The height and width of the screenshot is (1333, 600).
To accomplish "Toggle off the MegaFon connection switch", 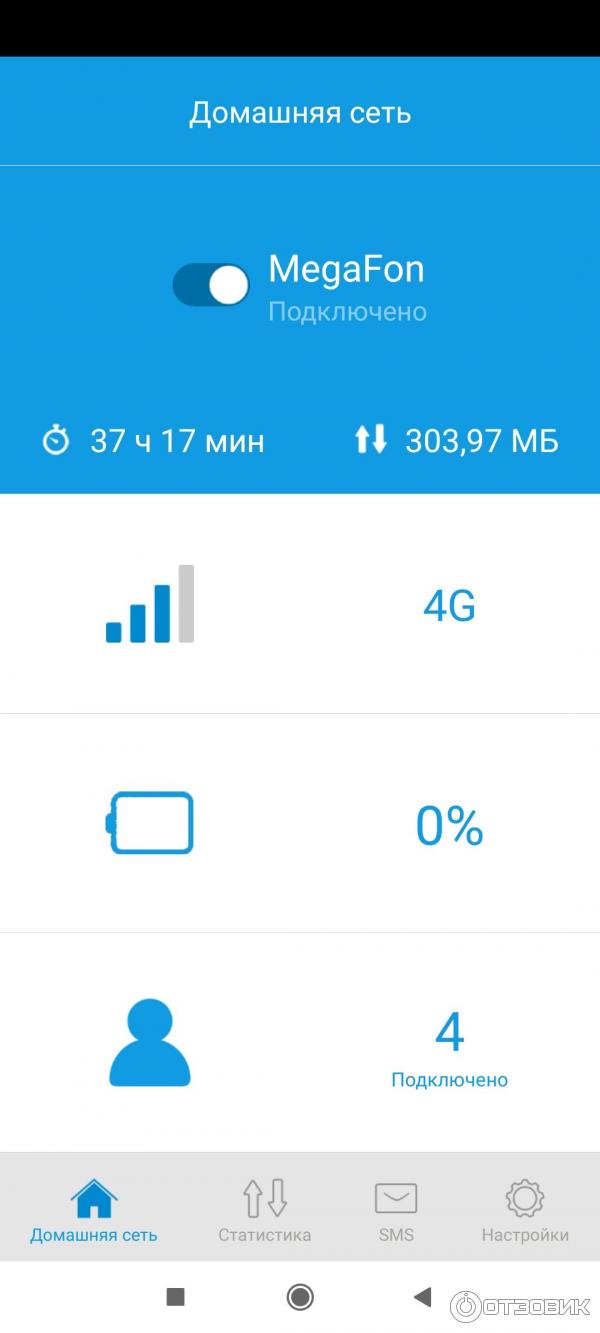I will (x=211, y=286).
